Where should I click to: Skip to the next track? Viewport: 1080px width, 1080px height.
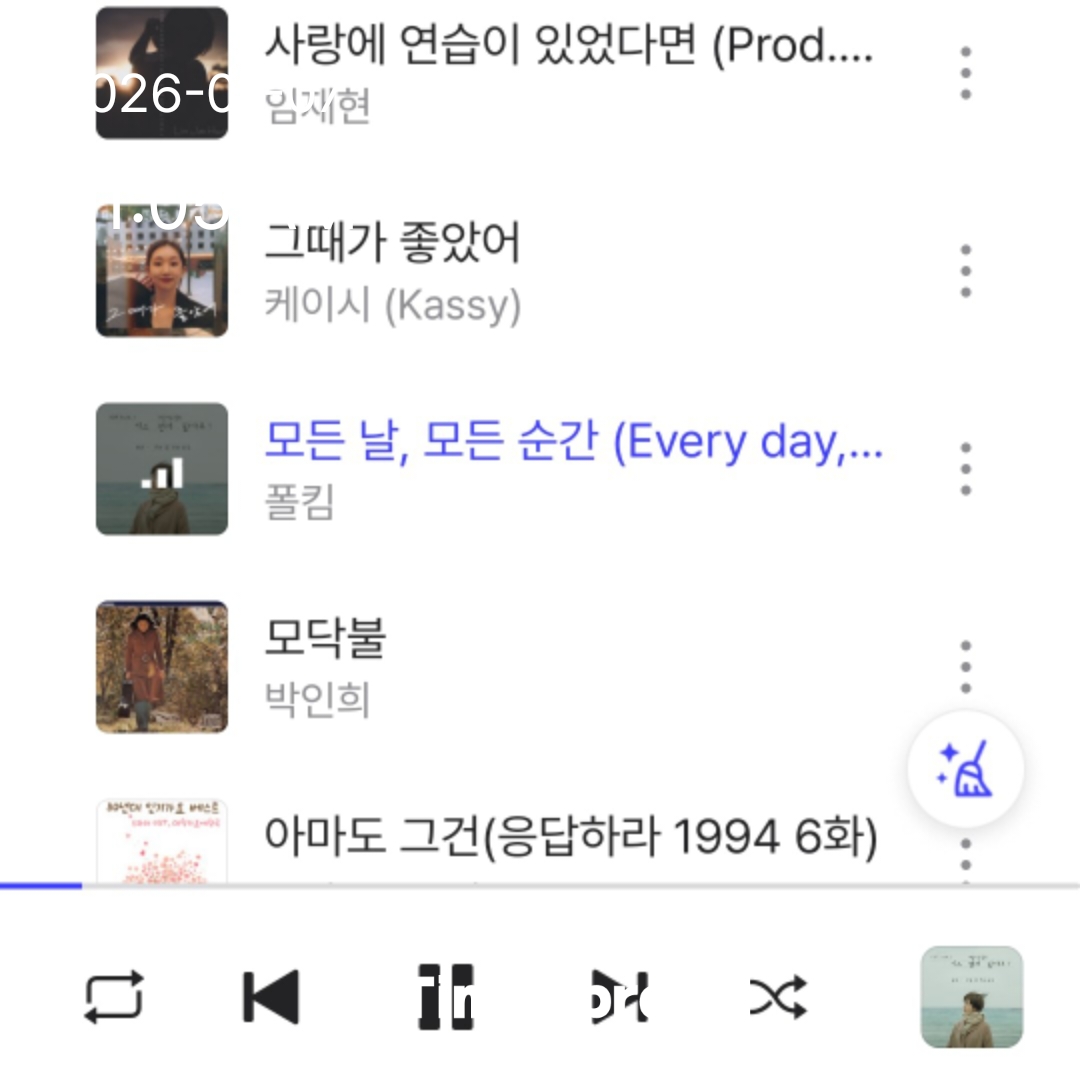tap(619, 996)
